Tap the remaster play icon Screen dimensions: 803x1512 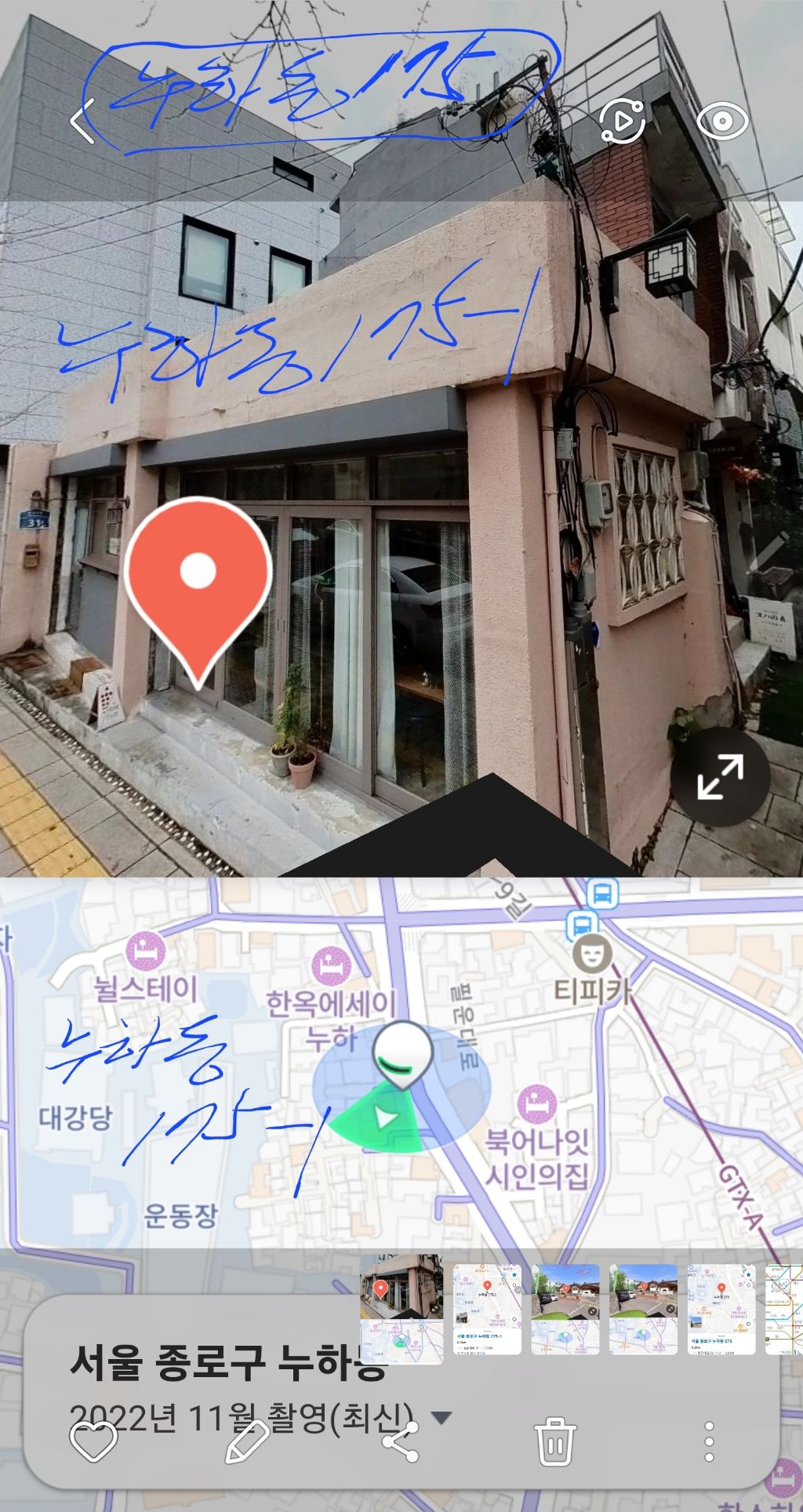622,122
